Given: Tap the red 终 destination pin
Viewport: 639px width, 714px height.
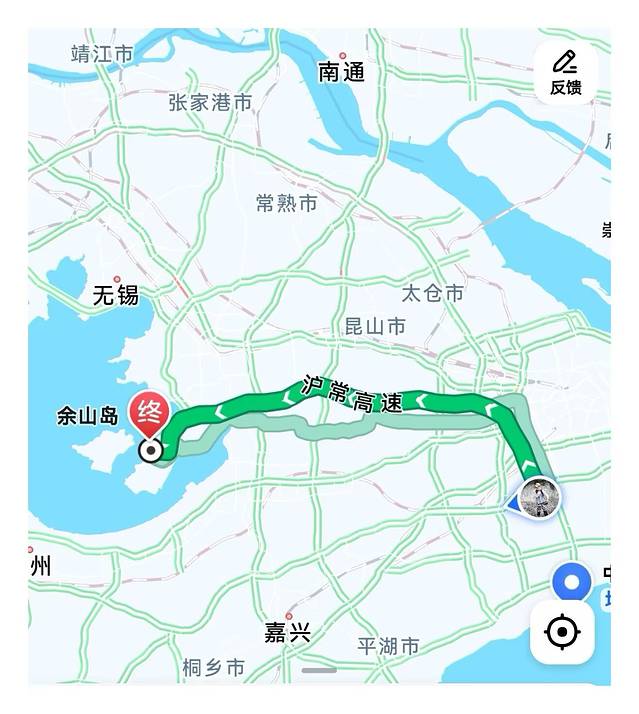Looking at the screenshot, I should pyautogui.click(x=149, y=411).
